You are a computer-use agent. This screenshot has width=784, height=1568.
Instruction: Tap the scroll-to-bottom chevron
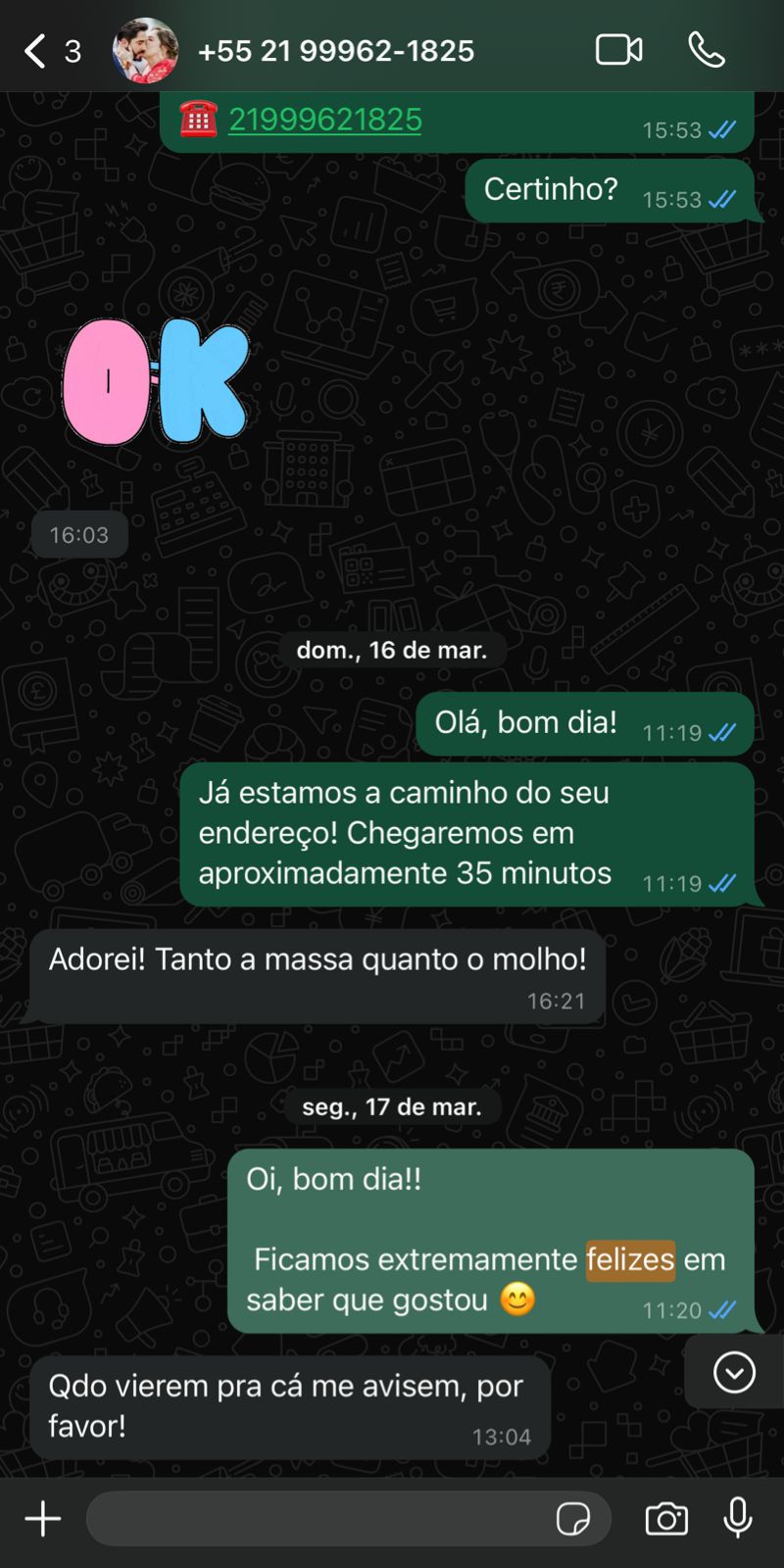[x=732, y=1372]
